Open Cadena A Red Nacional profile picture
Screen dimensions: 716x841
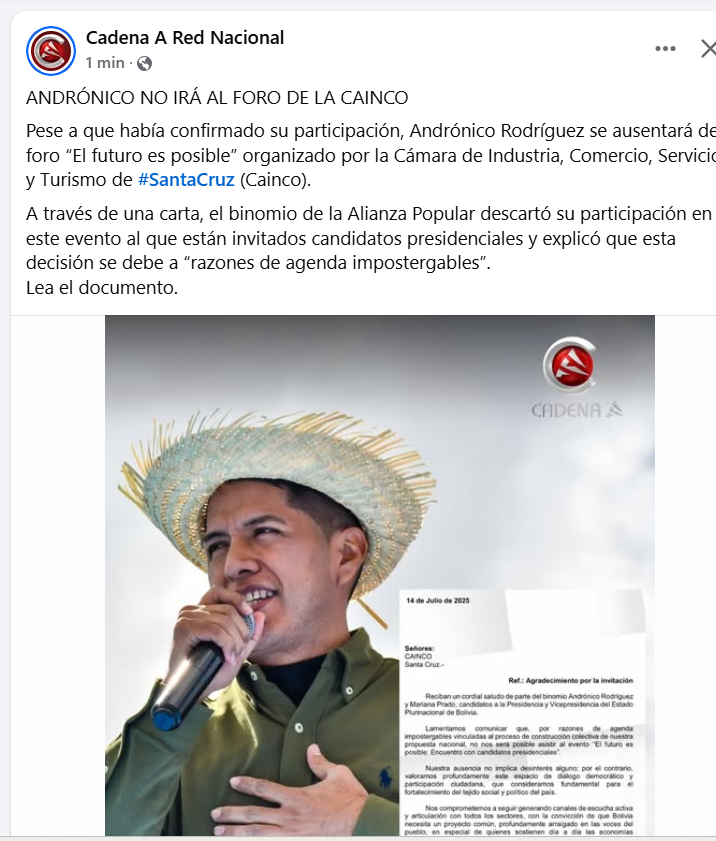coord(50,51)
